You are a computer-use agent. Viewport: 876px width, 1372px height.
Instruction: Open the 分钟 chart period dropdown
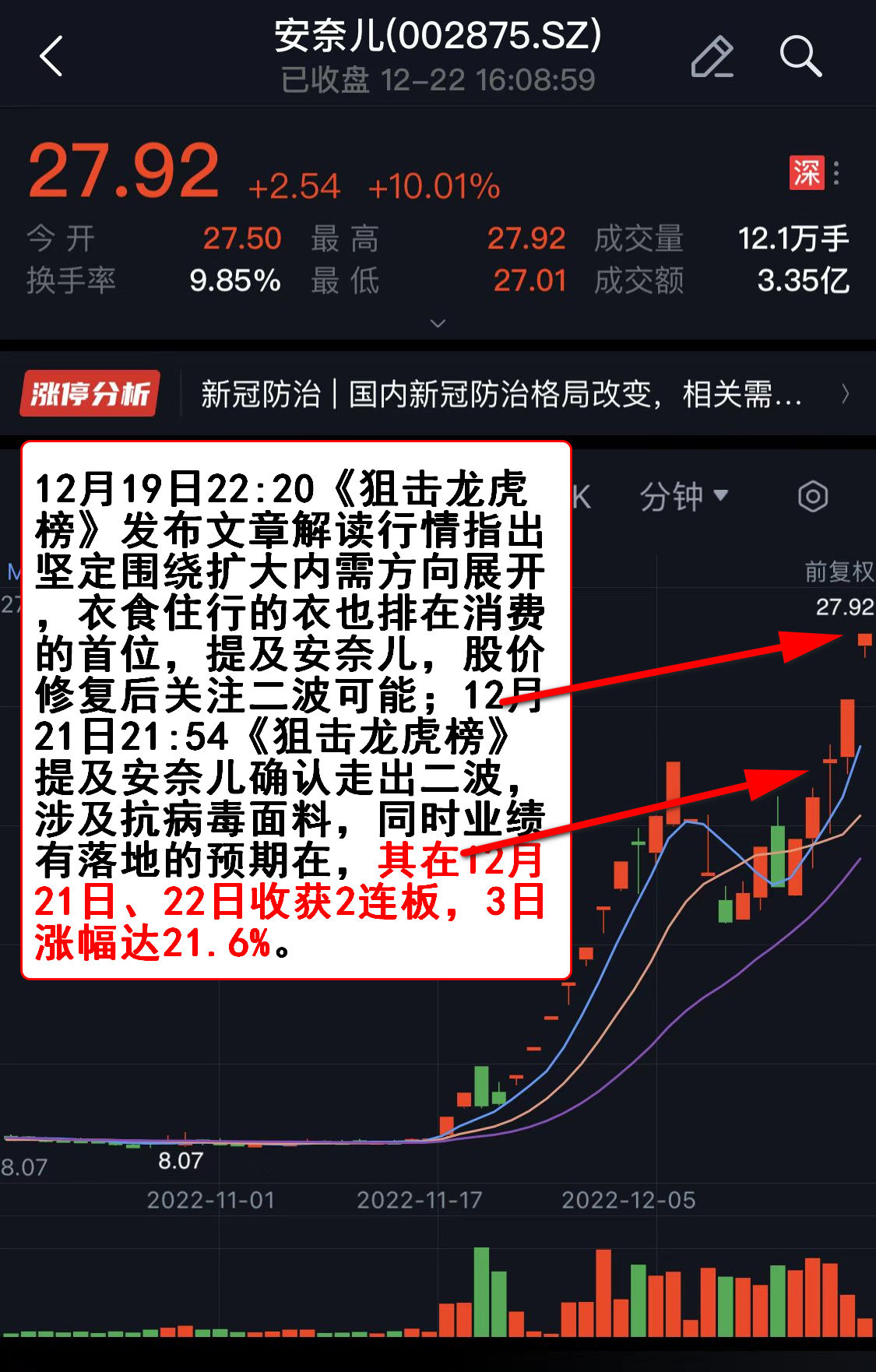pos(683,496)
